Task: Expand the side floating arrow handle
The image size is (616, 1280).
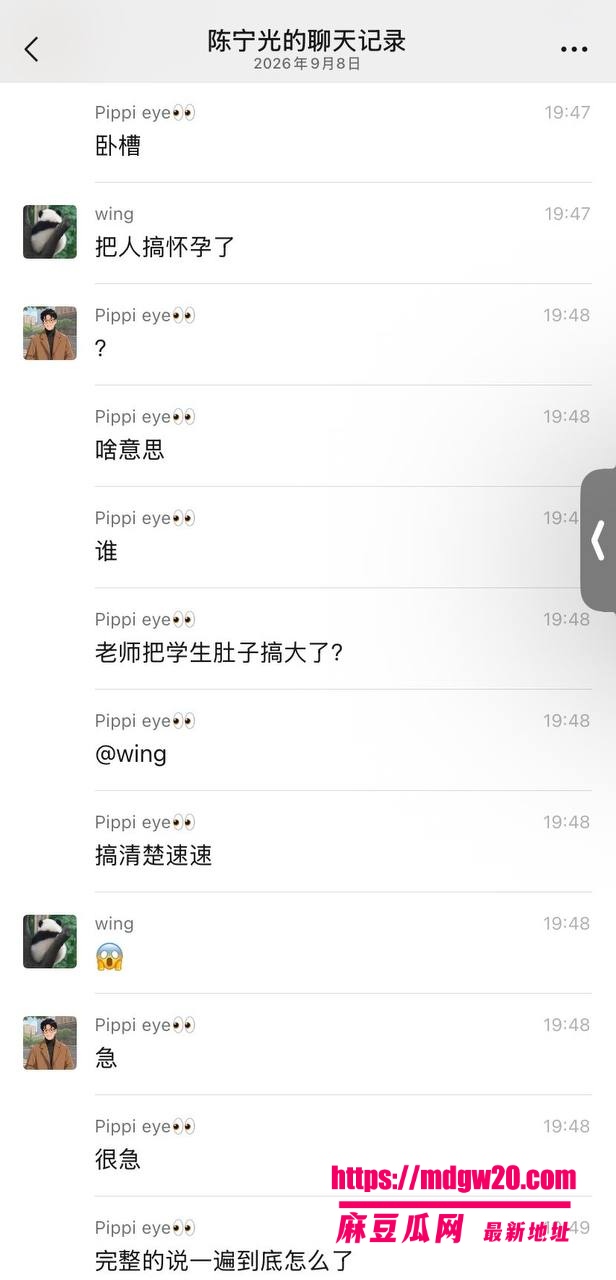Action: [x=598, y=540]
